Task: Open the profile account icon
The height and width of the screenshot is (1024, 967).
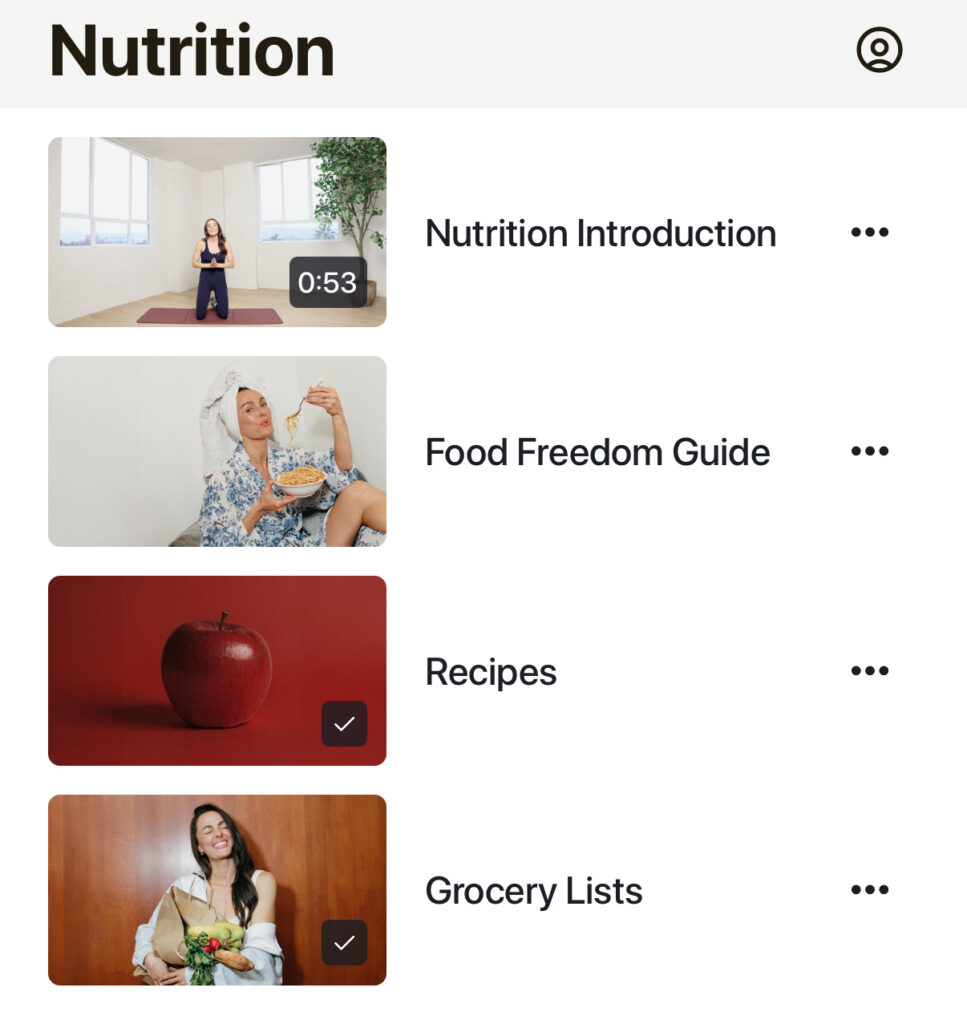Action: click(x=879, y=50)
